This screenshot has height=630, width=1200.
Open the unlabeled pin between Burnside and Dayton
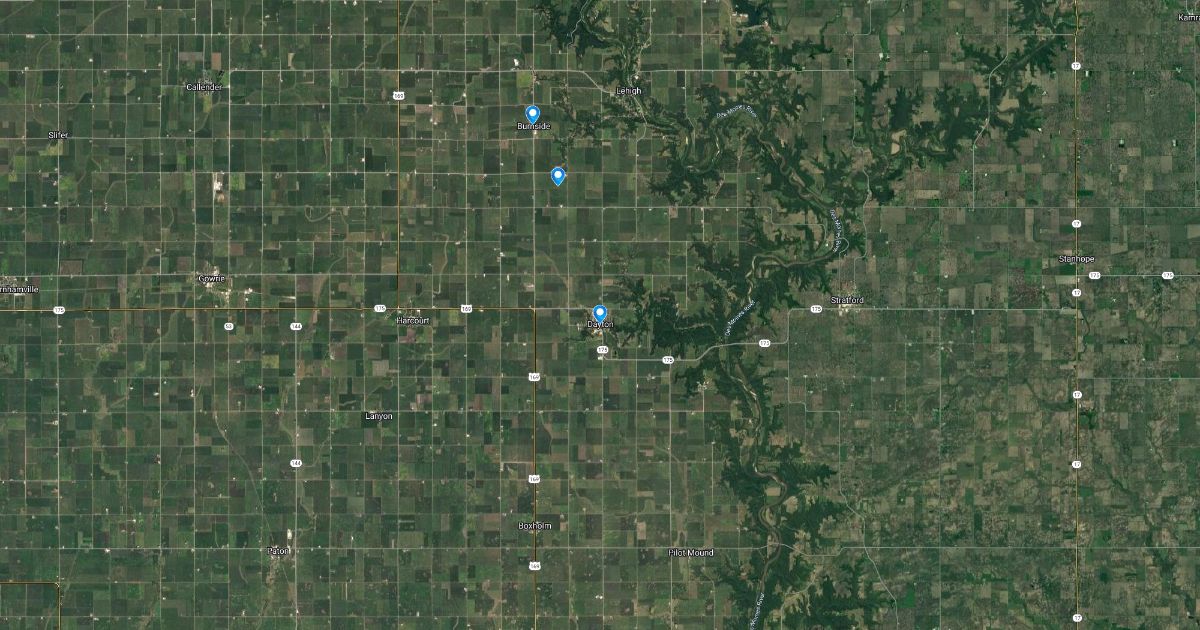[559, 176]
